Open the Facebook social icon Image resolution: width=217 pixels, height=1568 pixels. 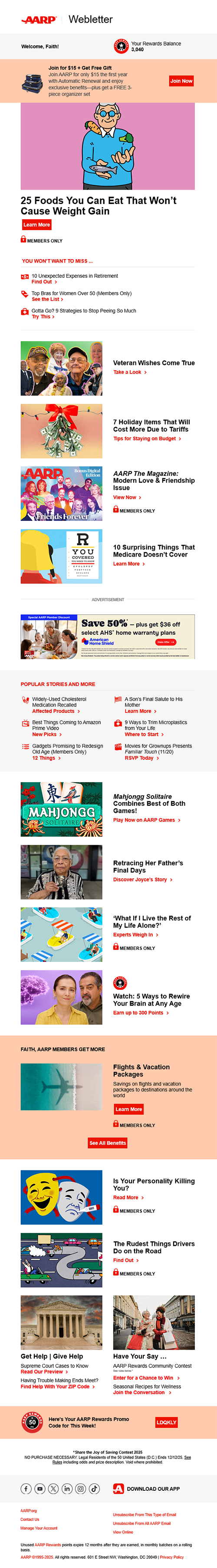[x=26, y=1489]
